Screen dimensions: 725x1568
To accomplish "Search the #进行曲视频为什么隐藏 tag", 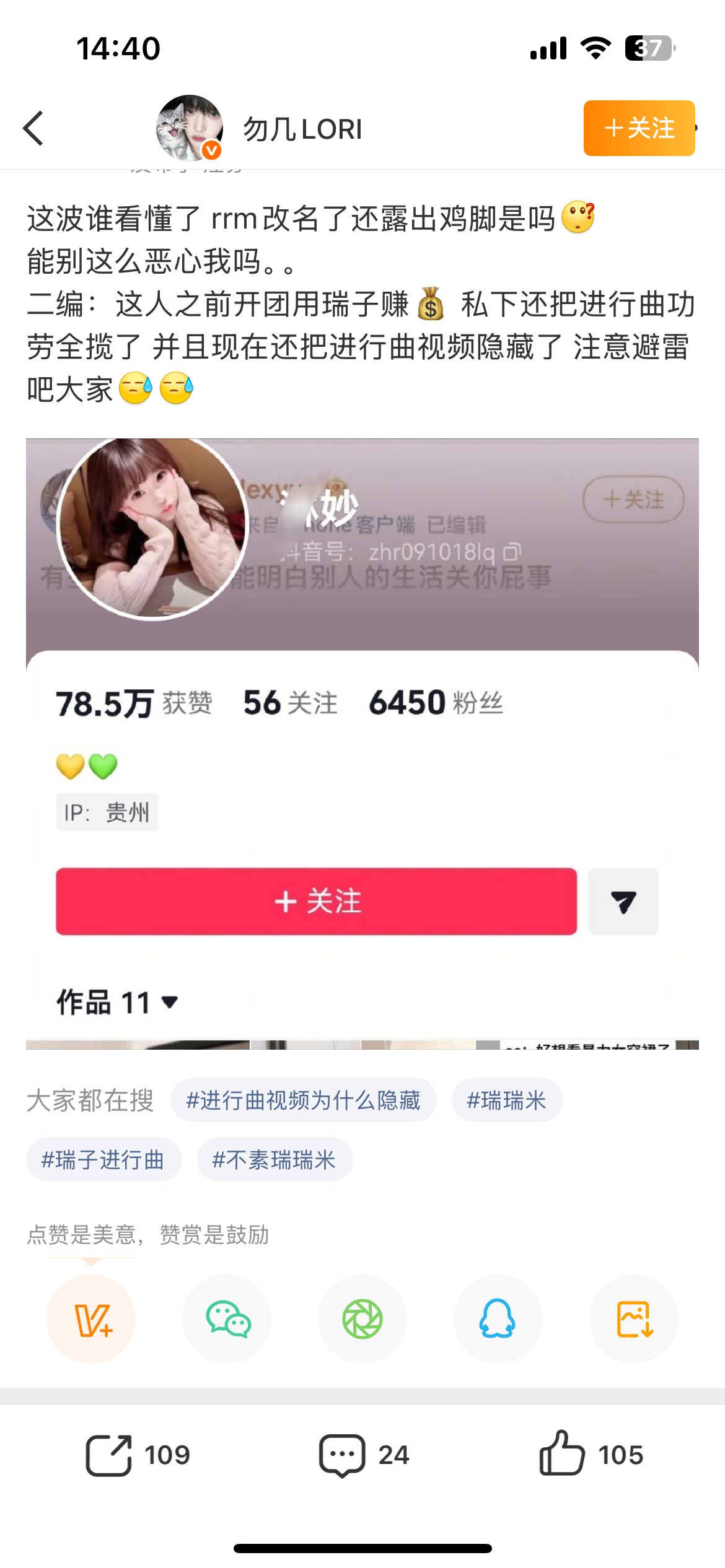I will pos(304,1100).
